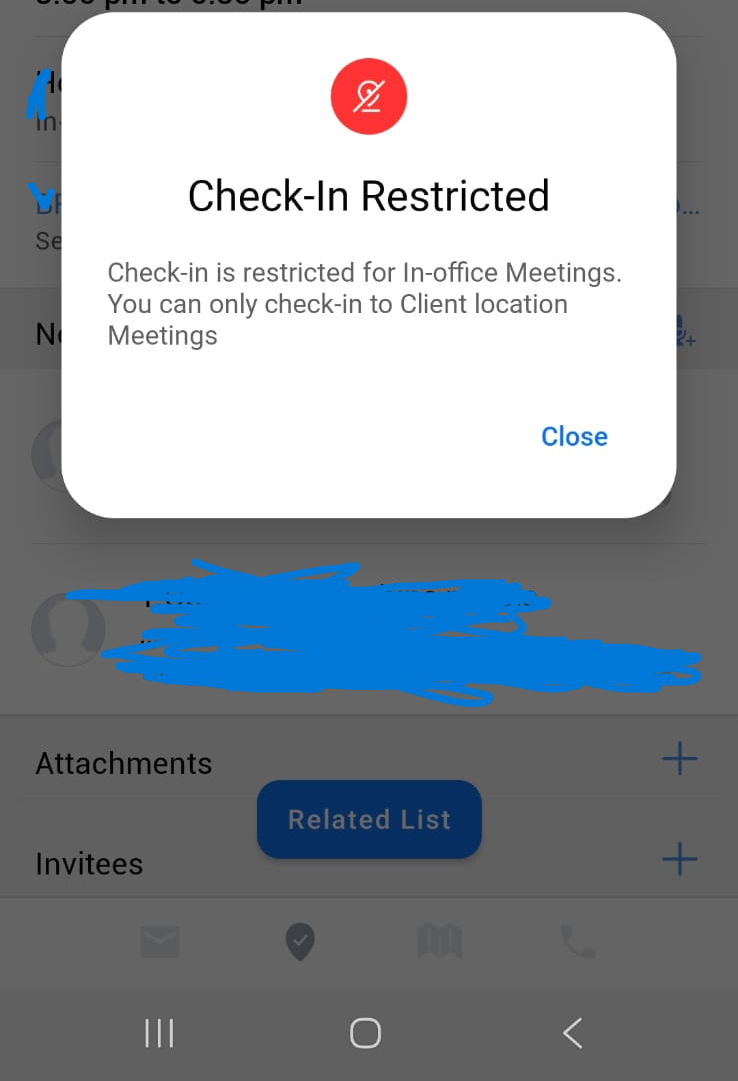Go back using the system back button
The height and width of the screenshot is (1081, 738).
coord(572,1033)
